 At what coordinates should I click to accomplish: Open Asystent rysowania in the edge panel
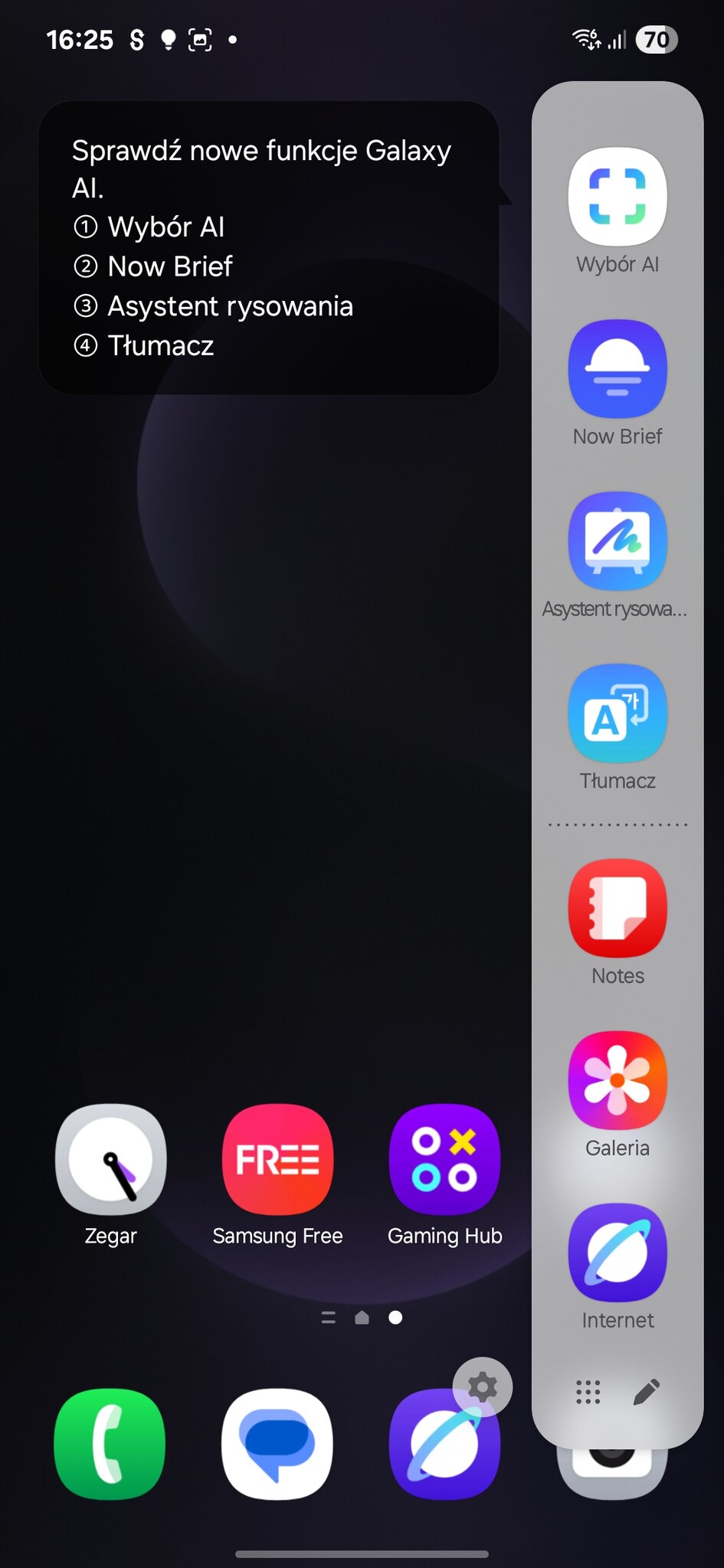click(x=617, y=541)
